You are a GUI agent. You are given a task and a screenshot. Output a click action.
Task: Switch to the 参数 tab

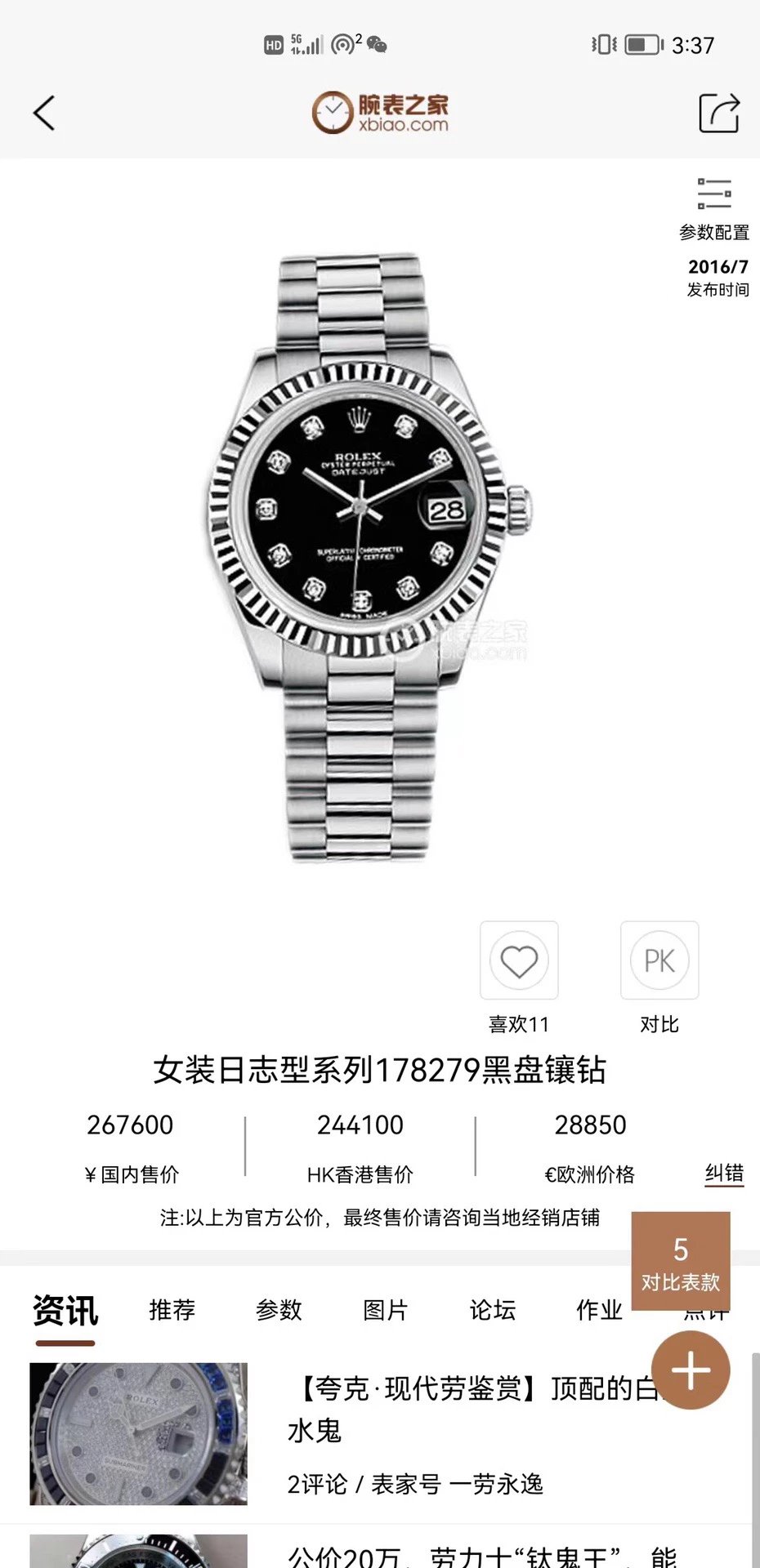(x=279, y=1309)
